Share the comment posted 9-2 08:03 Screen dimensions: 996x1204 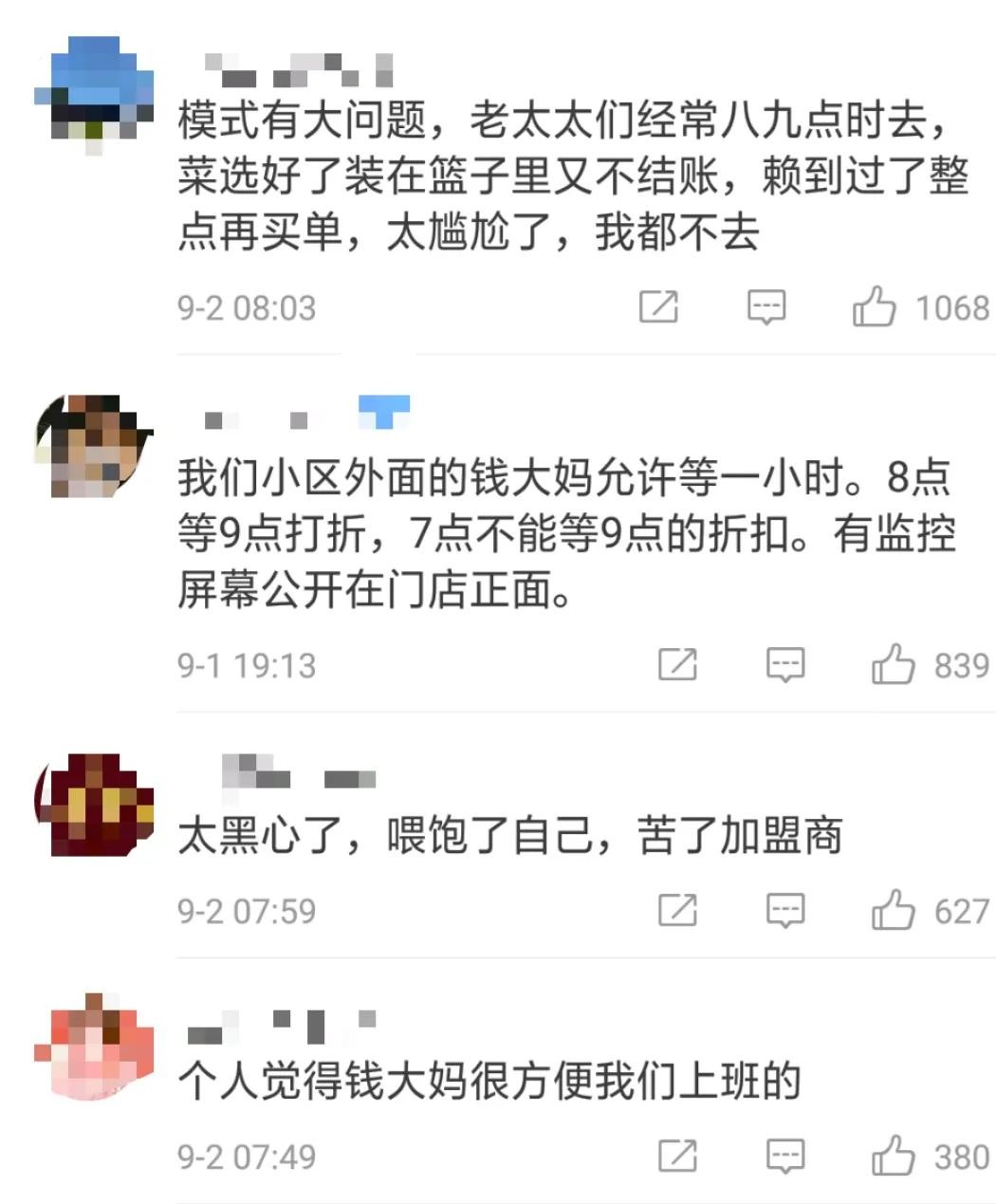coord(658,307)
